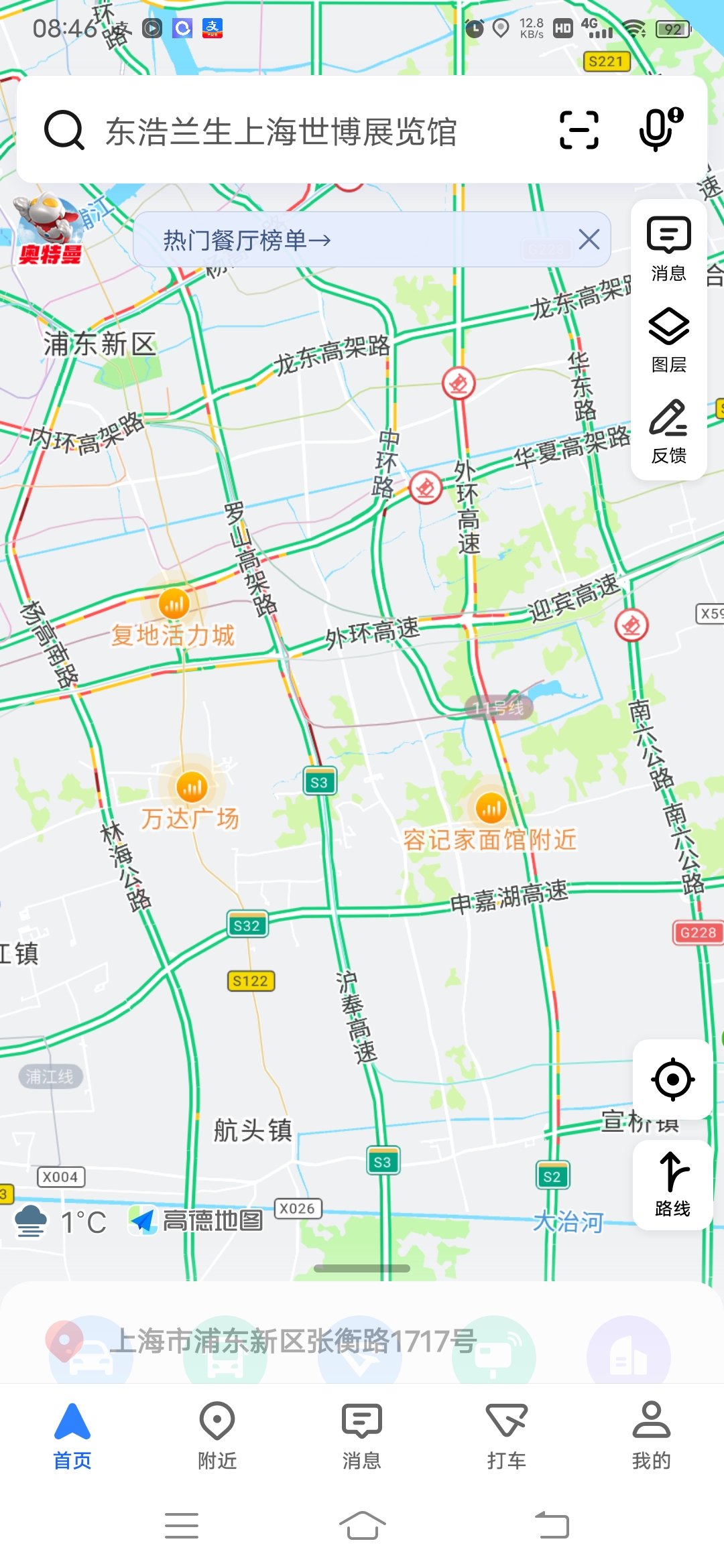The width and height of the screenshot is (724, 1568).
Task: Switch to the 打车 tab
Action: tap(507, 1435)
